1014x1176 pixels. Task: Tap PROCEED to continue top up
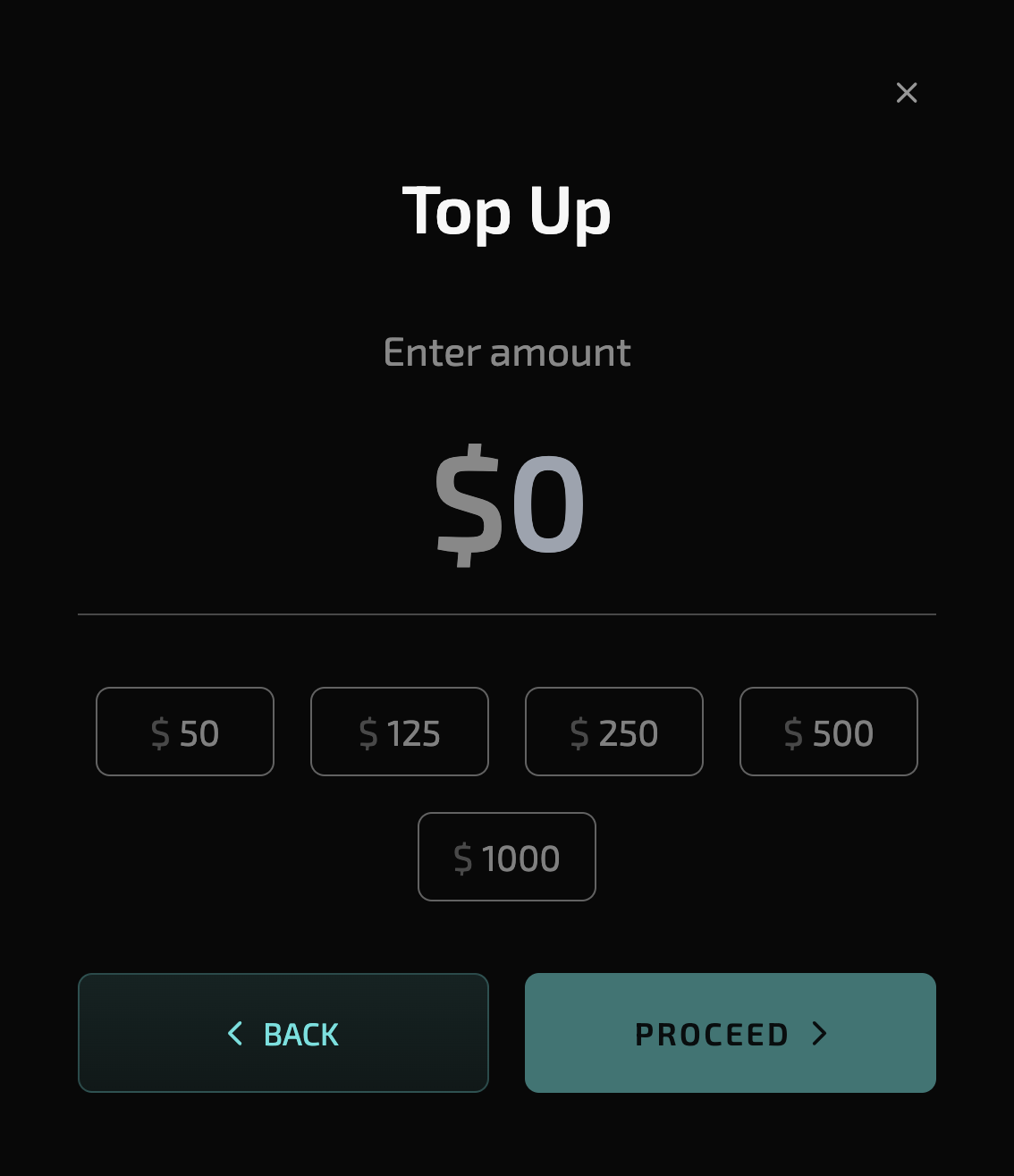[731, 1033]
